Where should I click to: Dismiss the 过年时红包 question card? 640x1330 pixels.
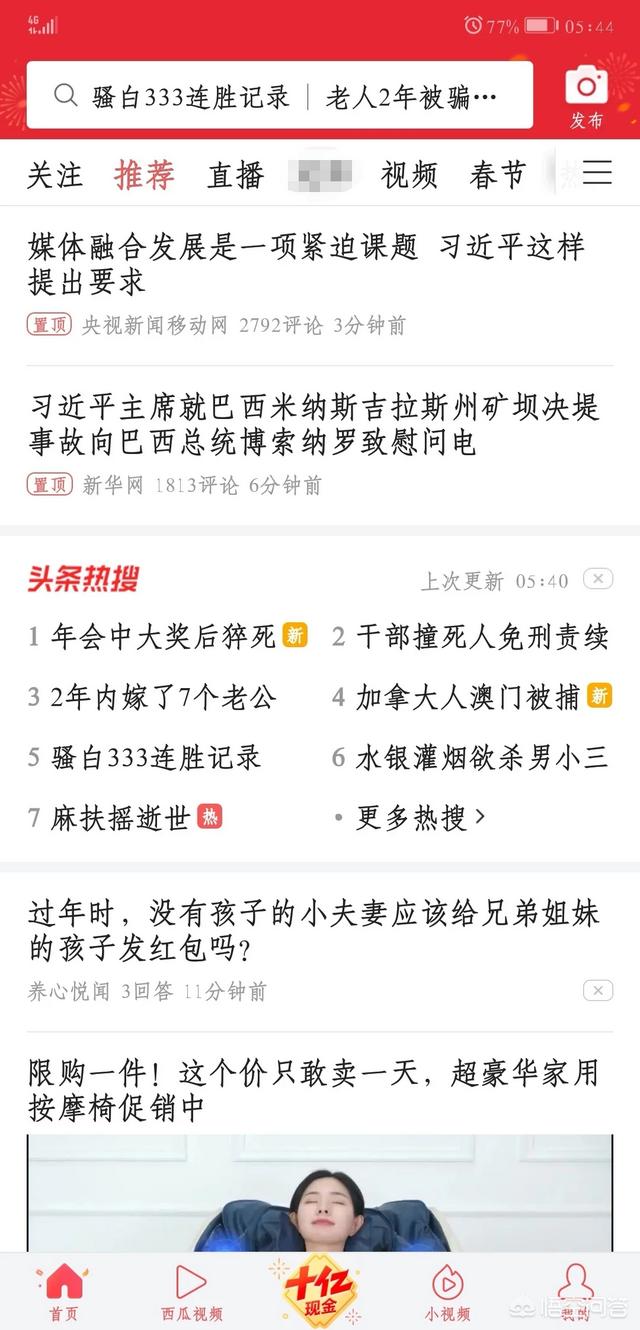pos(598,990)
